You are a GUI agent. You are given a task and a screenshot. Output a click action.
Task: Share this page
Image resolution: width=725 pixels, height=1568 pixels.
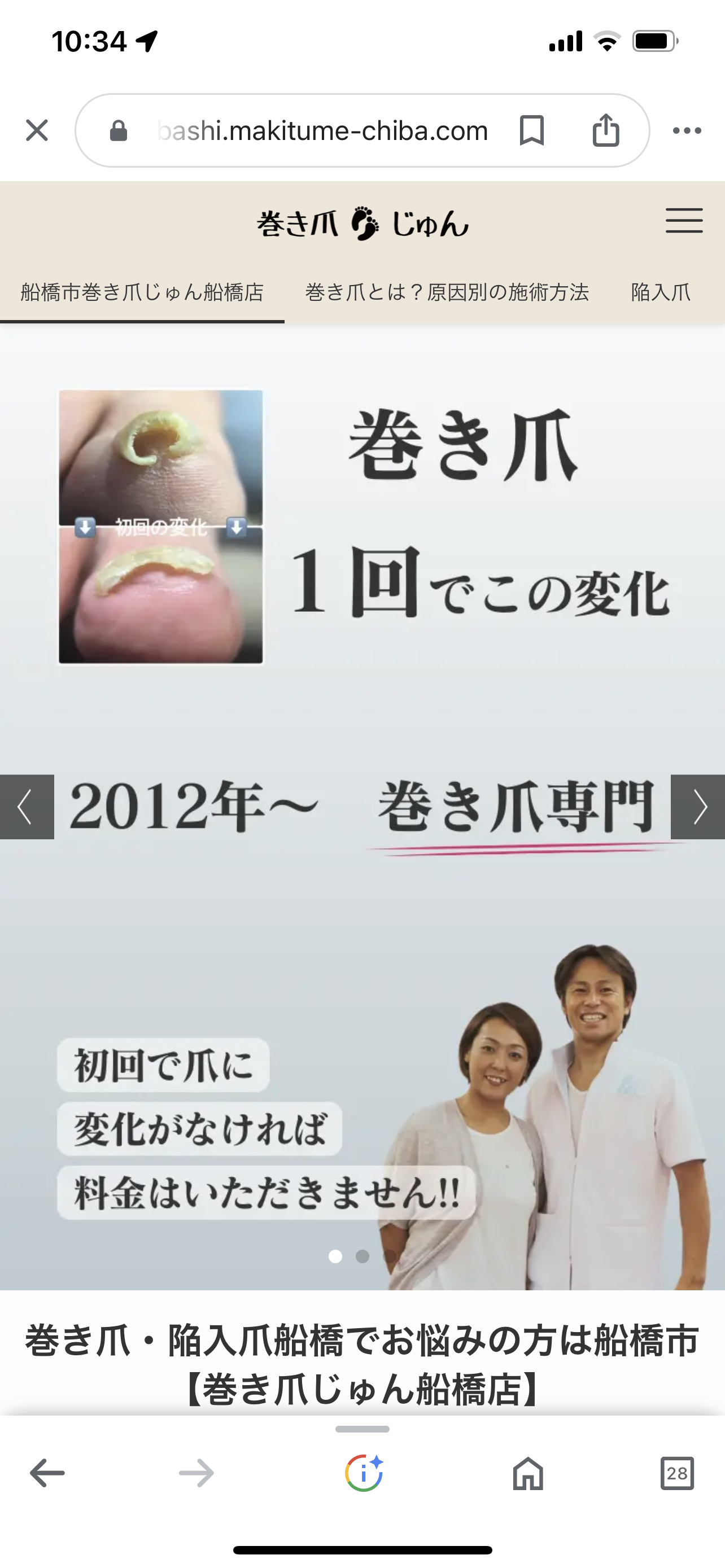tap(606, 130)
